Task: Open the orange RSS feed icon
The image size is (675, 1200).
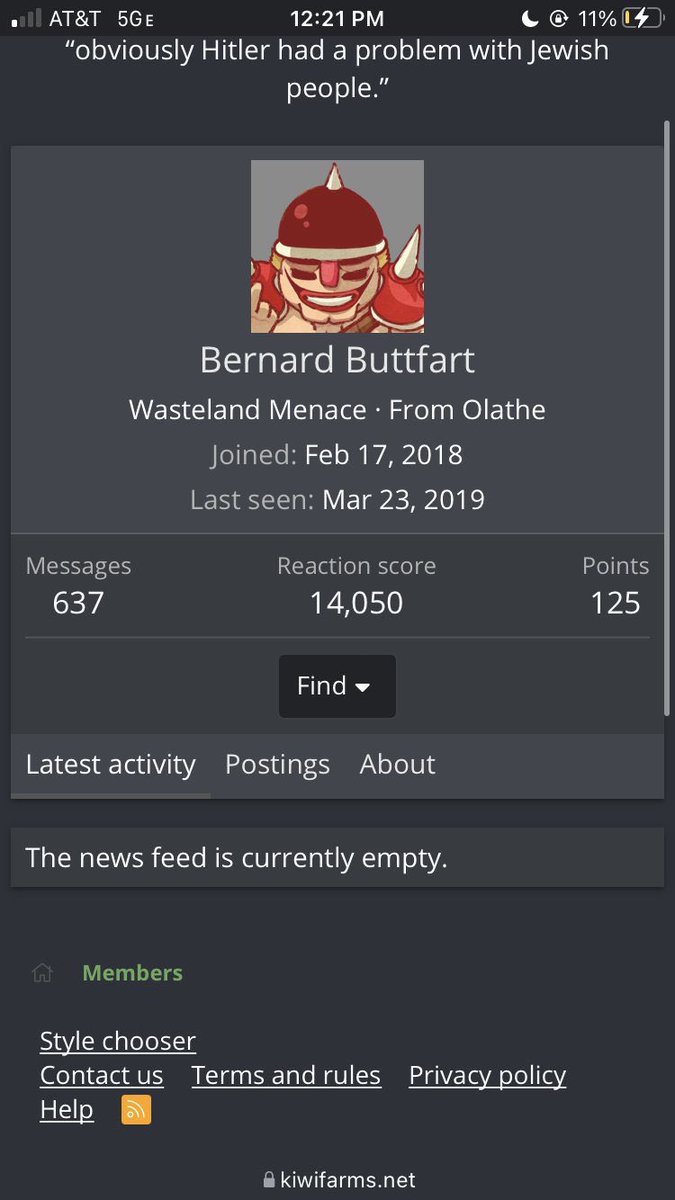Action: coord(136,1109)
